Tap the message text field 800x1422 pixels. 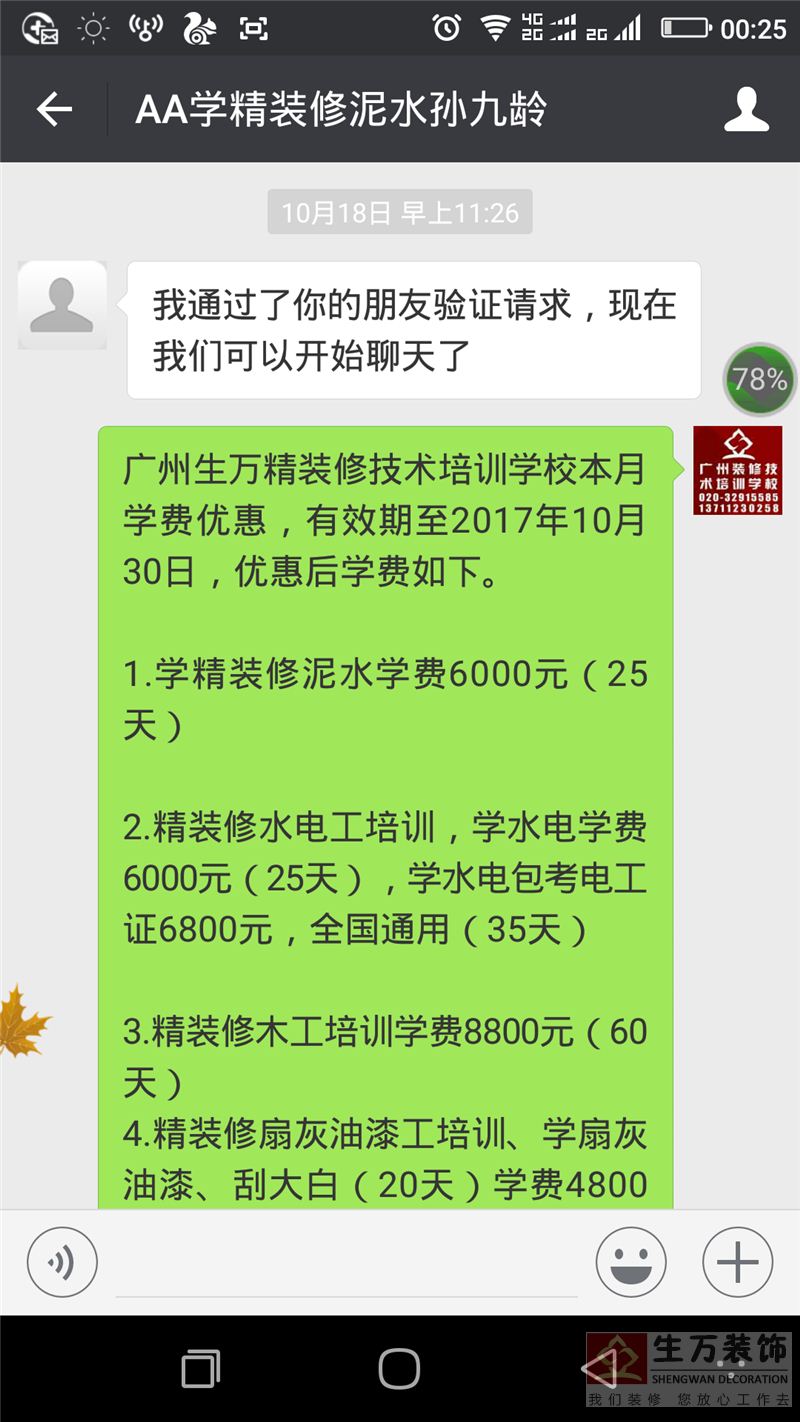[x=346, y=1263]
